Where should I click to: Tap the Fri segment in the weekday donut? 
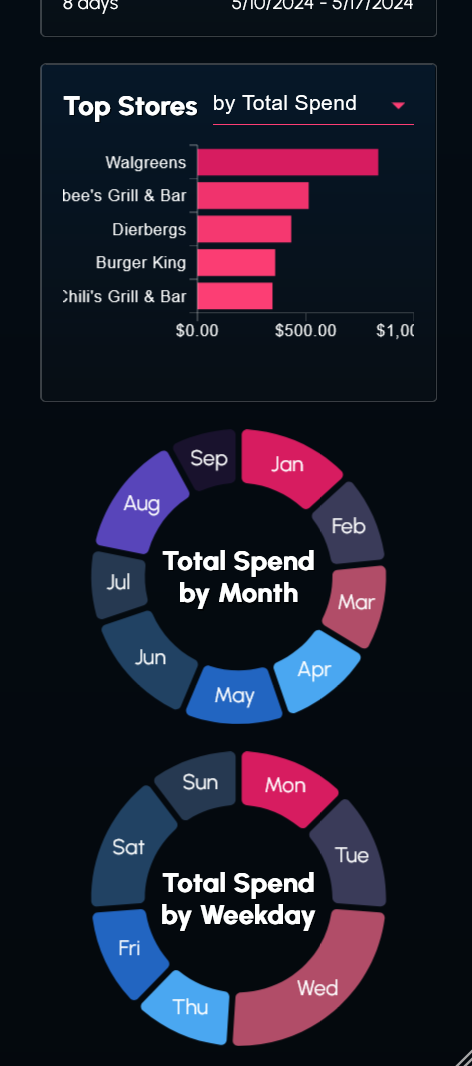pyautogui.click(x=129, y=948)
